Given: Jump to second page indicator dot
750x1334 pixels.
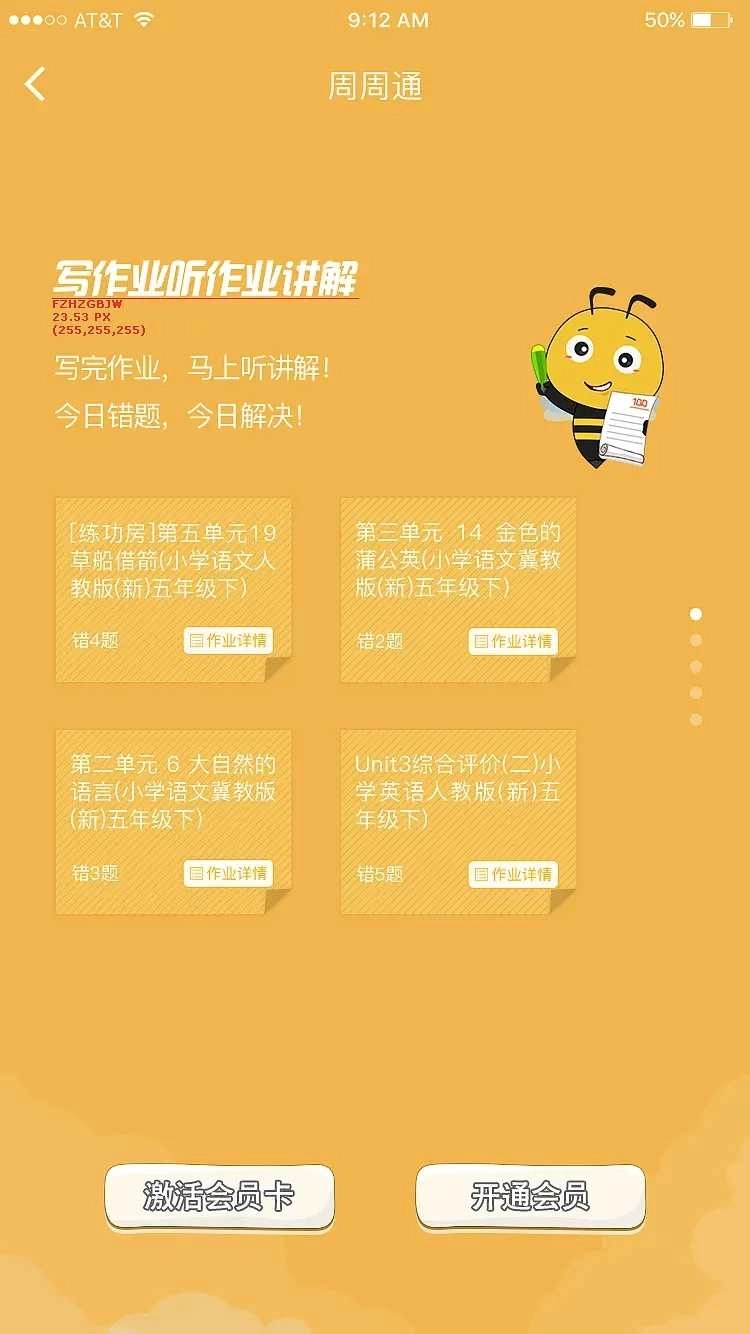Looking at the screenshot, I should 696,640.
